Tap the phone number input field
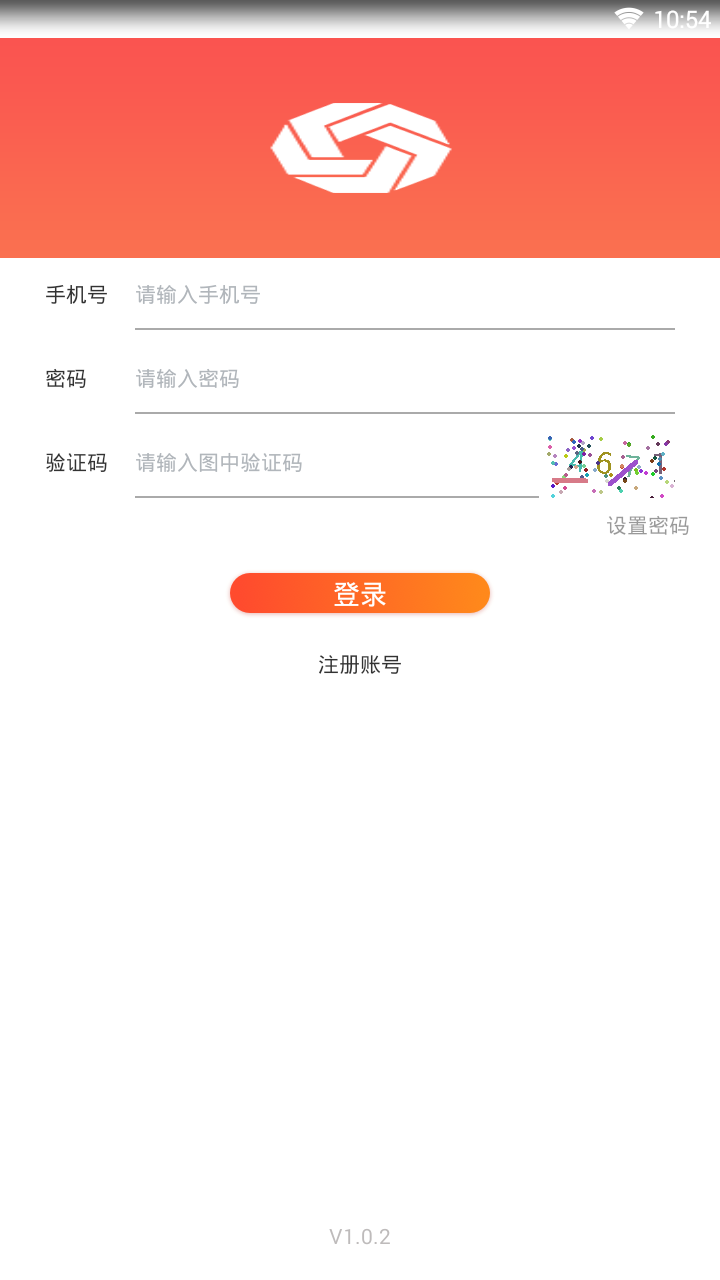Screen dimensions: 720x1280 pyautogui.click(x=404, y=296)
